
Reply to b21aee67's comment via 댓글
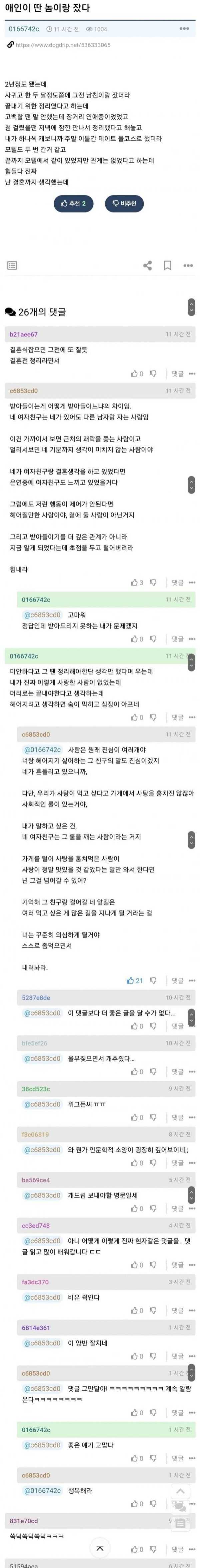[x=177, y=374]
